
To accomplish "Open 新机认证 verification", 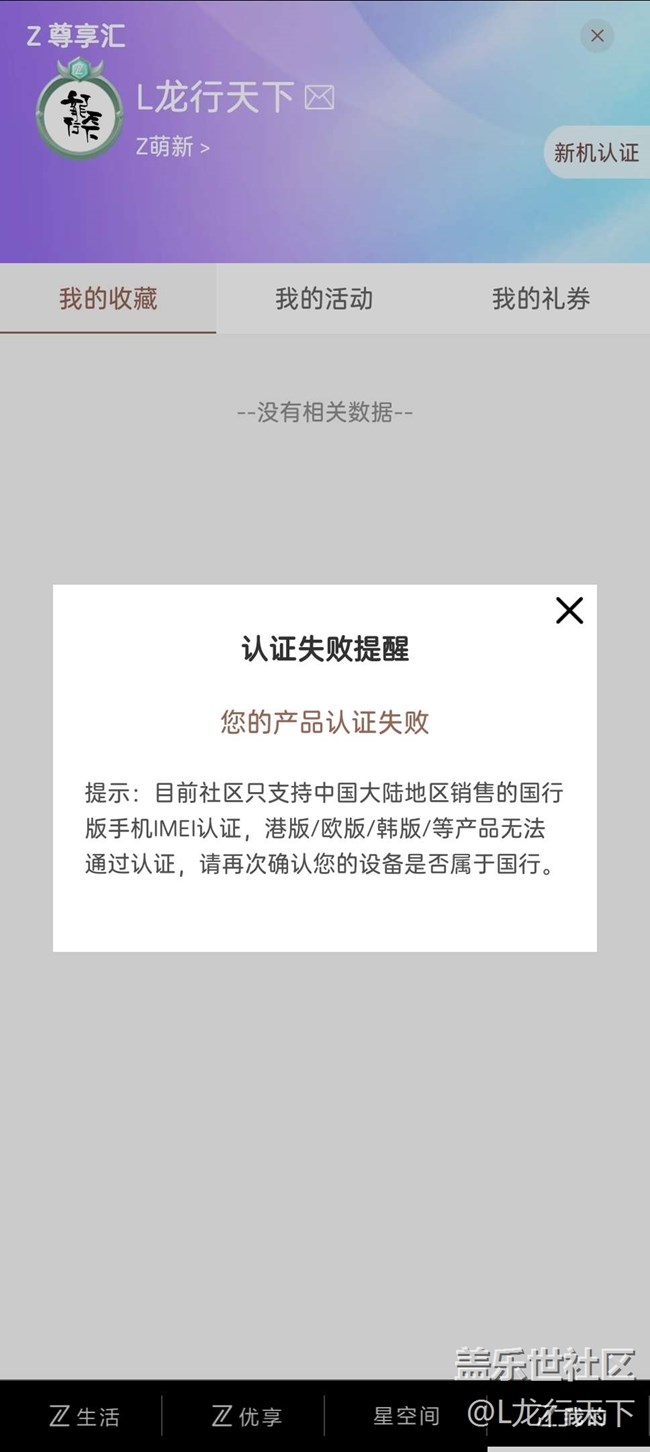I will click(x=596, y=153).
